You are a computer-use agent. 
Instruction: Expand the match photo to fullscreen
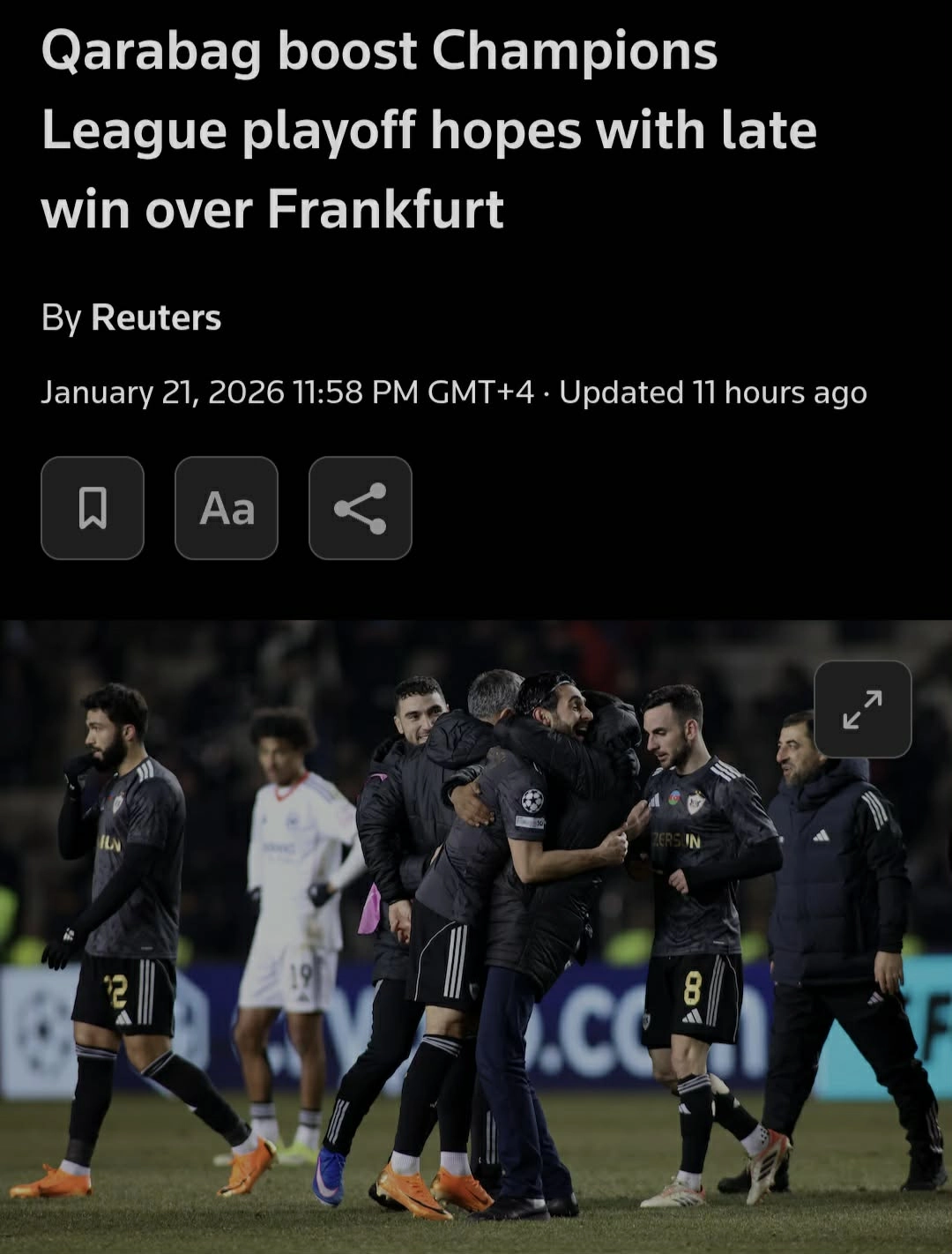point(862,709)
